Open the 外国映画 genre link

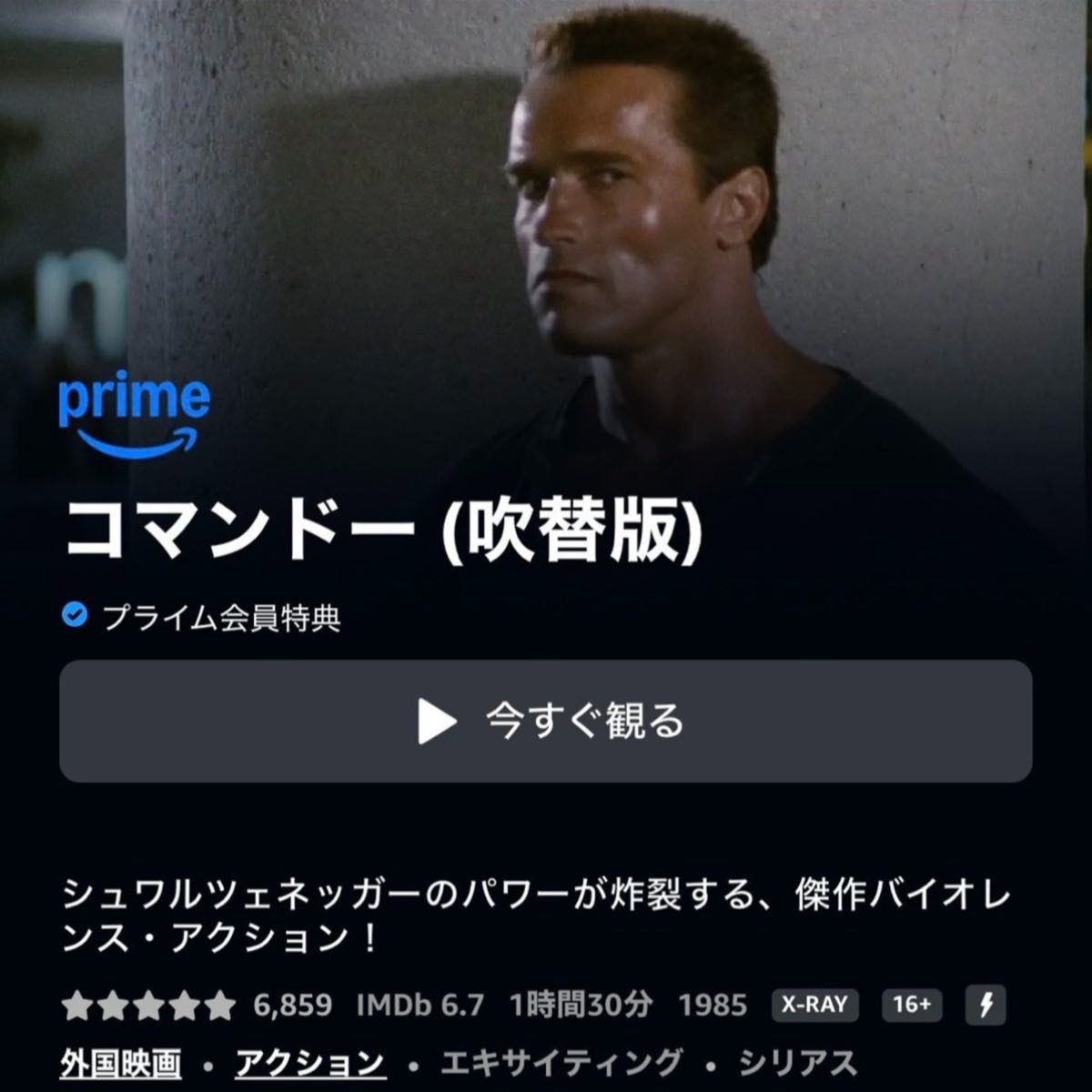pos(120,1062)
